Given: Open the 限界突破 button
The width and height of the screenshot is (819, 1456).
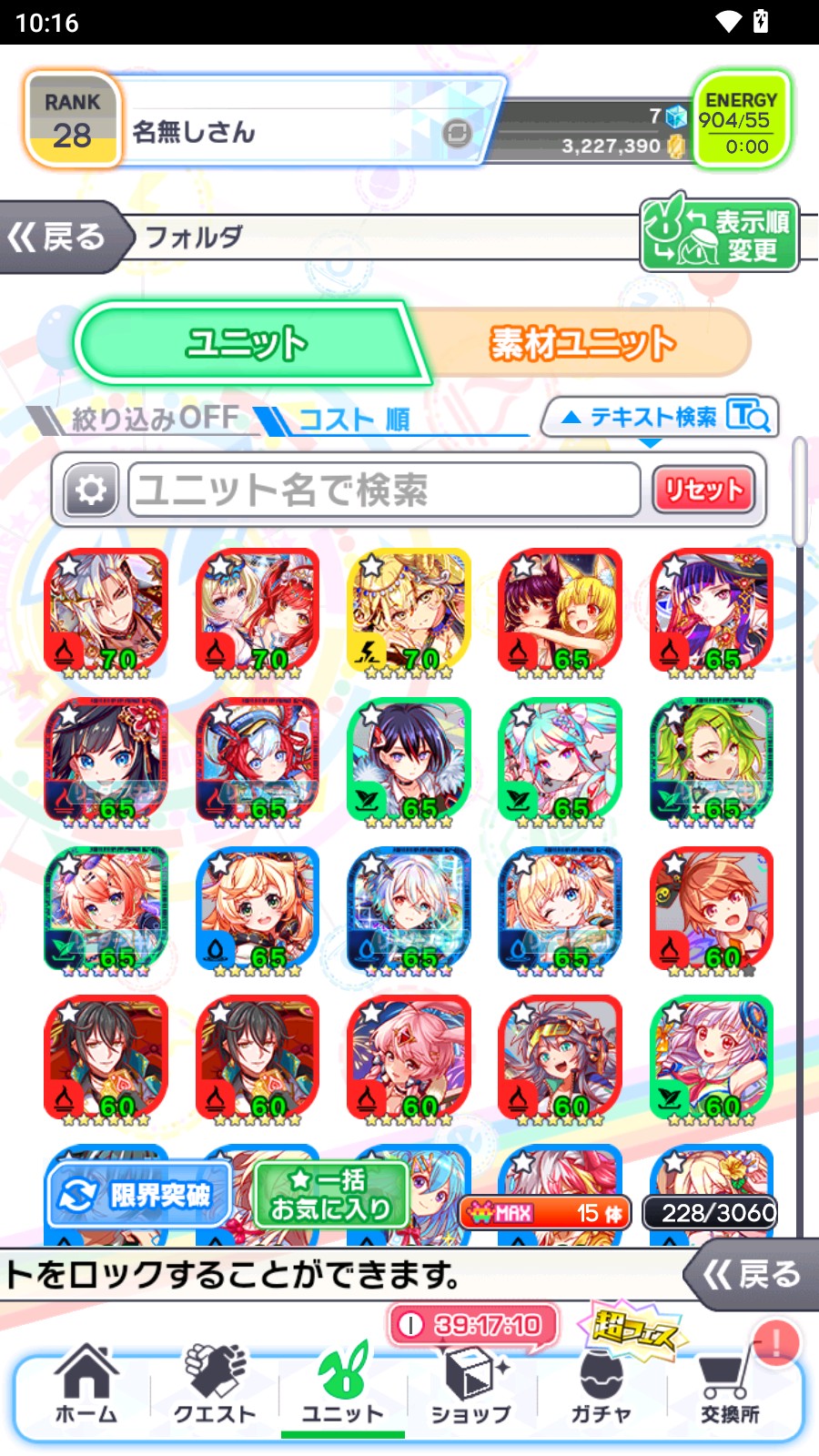Looking at the screenshot, I should pyautogui.click(x=138, y=1195).
